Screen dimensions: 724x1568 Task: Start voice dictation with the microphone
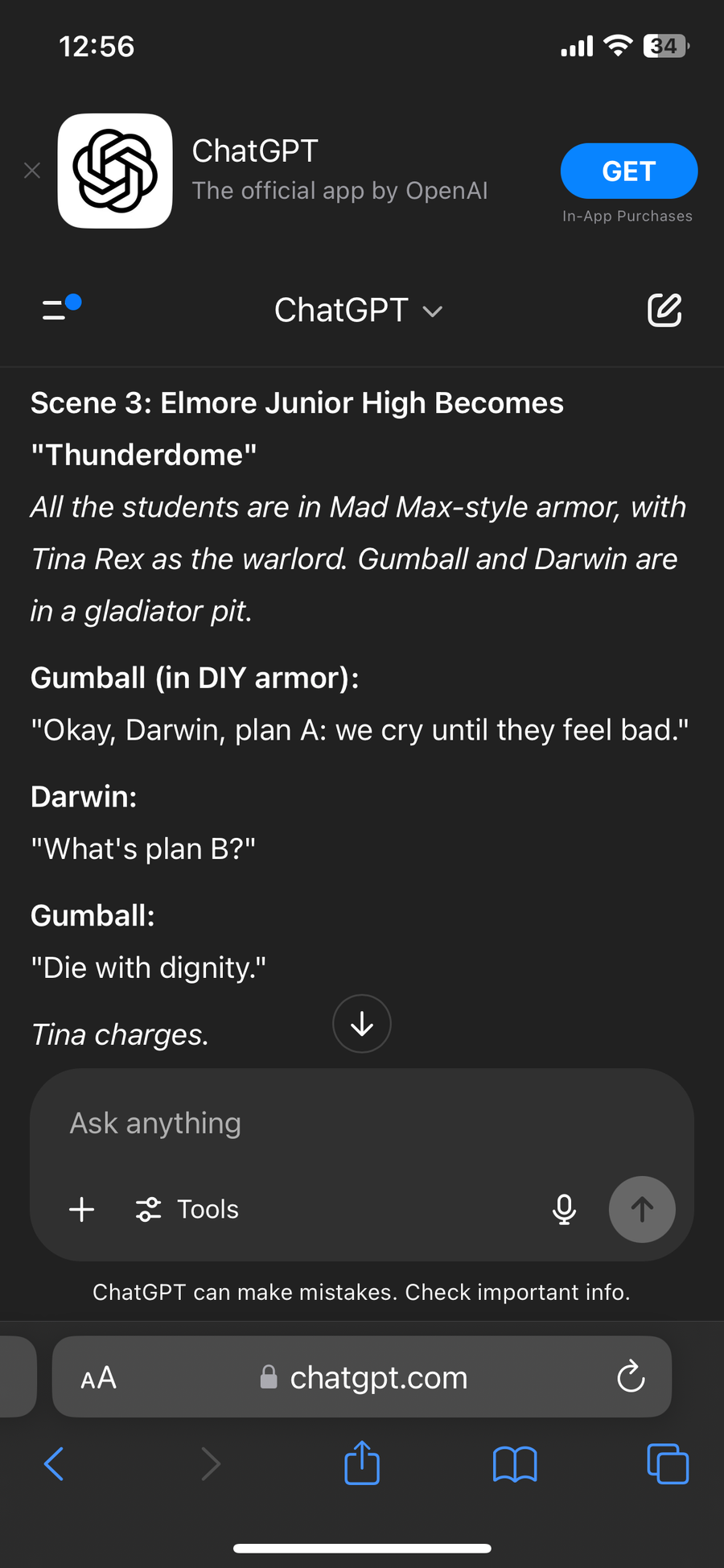click(x=565, y=1209)
